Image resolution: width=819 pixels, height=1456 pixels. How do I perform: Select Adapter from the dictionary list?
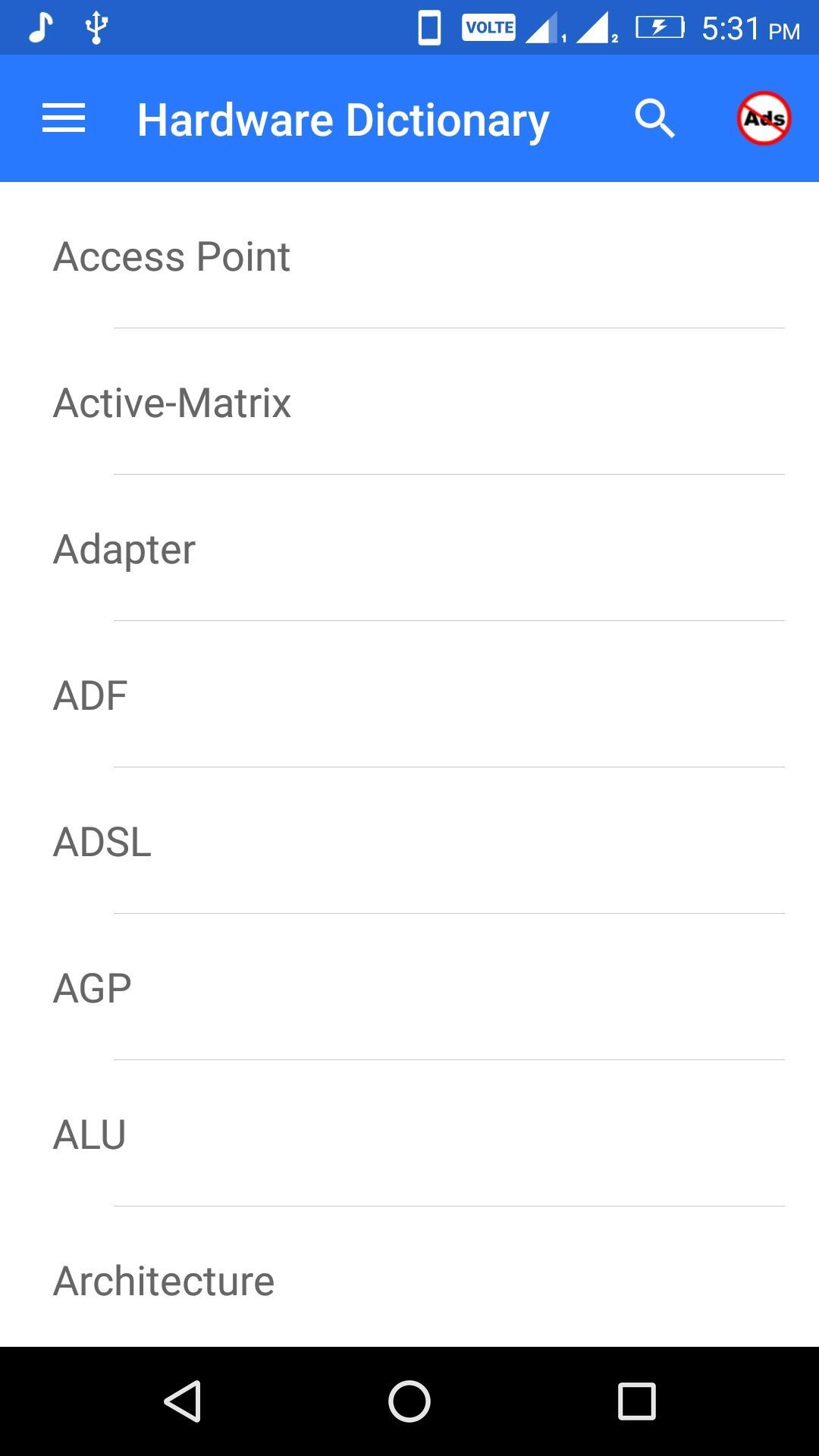point(124,549)
